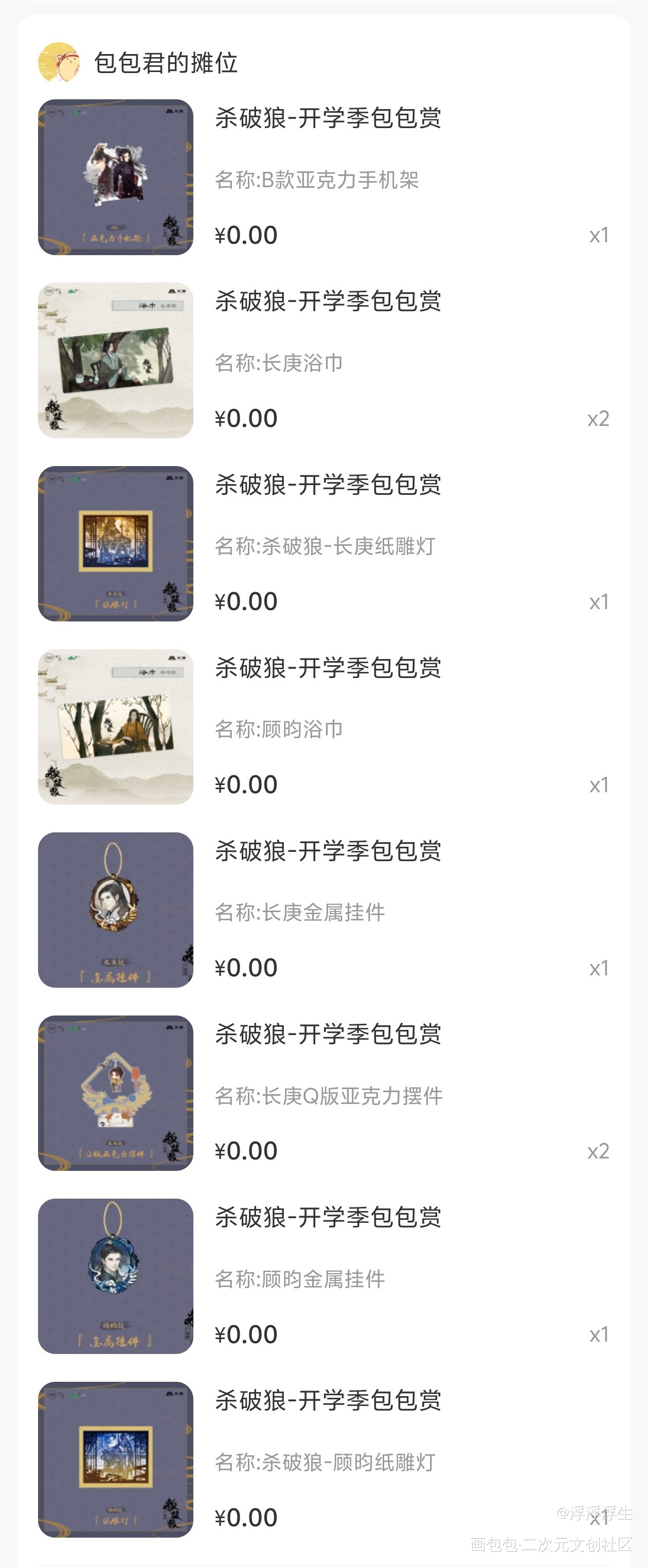Image resolution: width=648 pixels, height=1568 pixels.
Task: View the 长庚浴巾 product details
Action: [x=279, y=363]
